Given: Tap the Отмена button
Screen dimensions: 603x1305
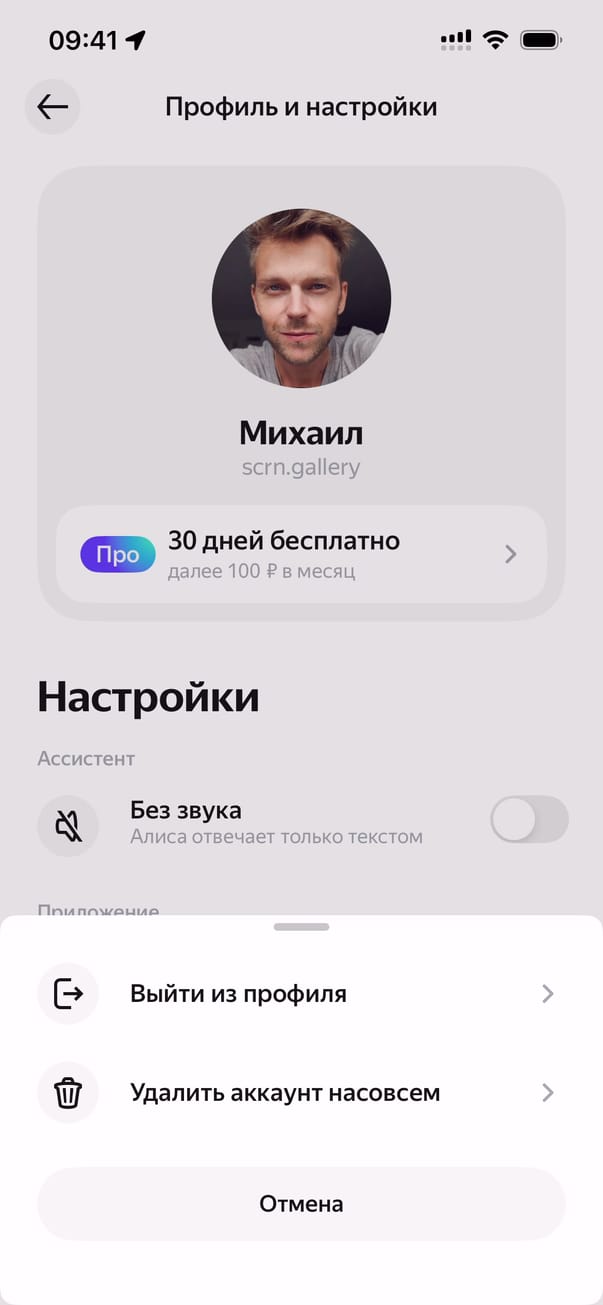Looking at the screenshot, I should click(301, 1204).
